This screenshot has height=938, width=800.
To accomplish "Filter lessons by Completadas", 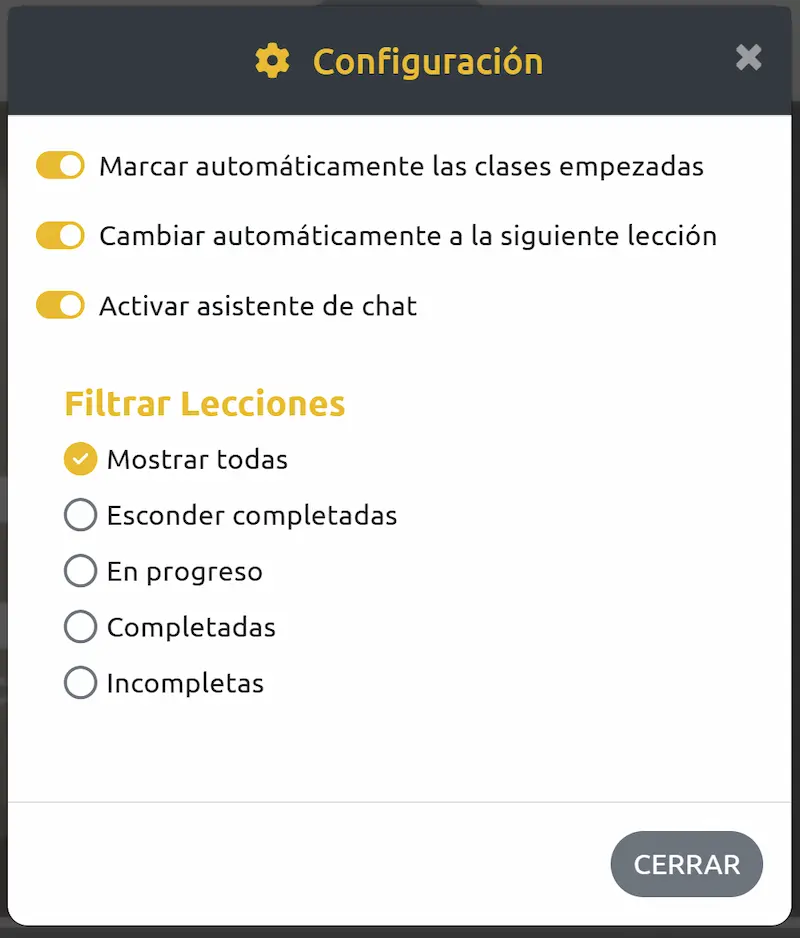I will 80,627.
